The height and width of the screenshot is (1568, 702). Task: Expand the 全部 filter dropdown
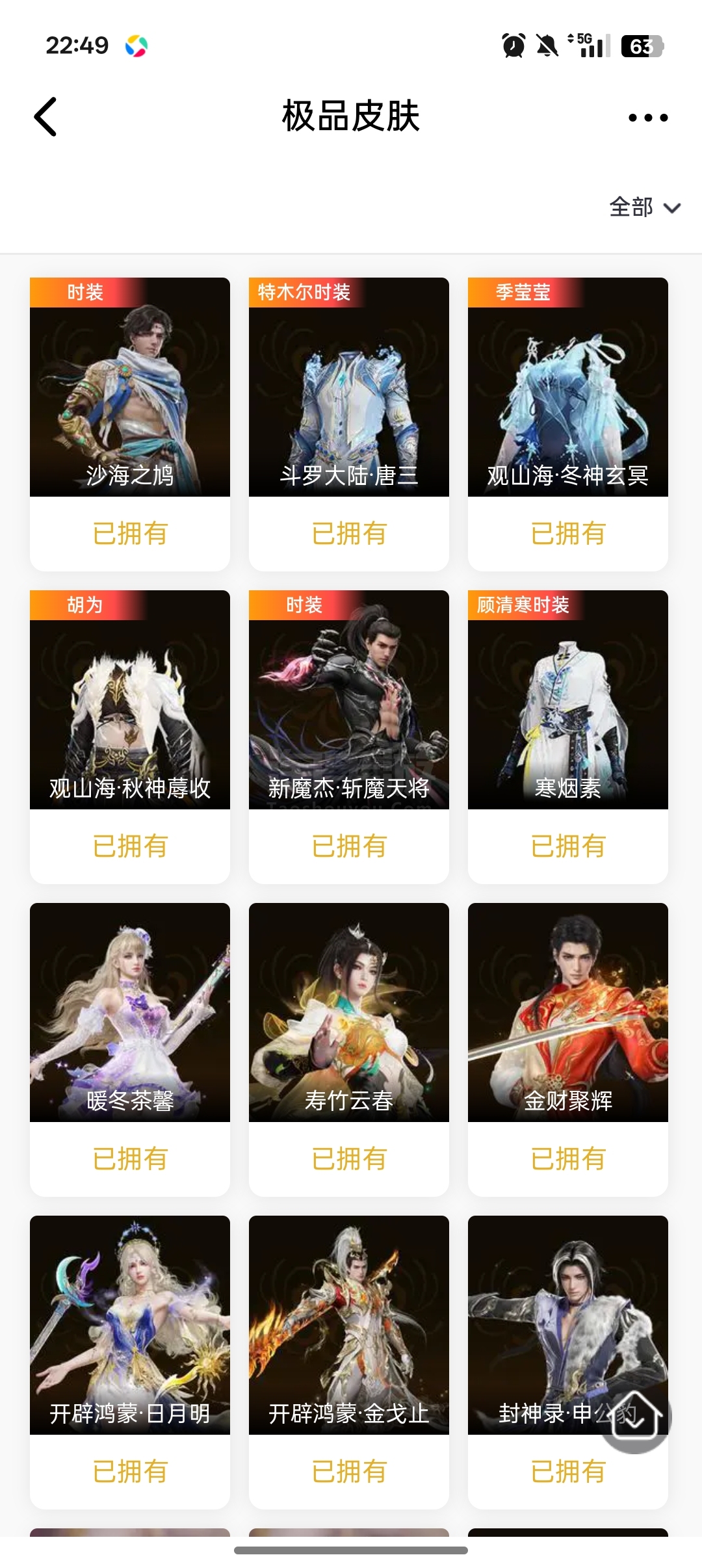click(644, 207)
